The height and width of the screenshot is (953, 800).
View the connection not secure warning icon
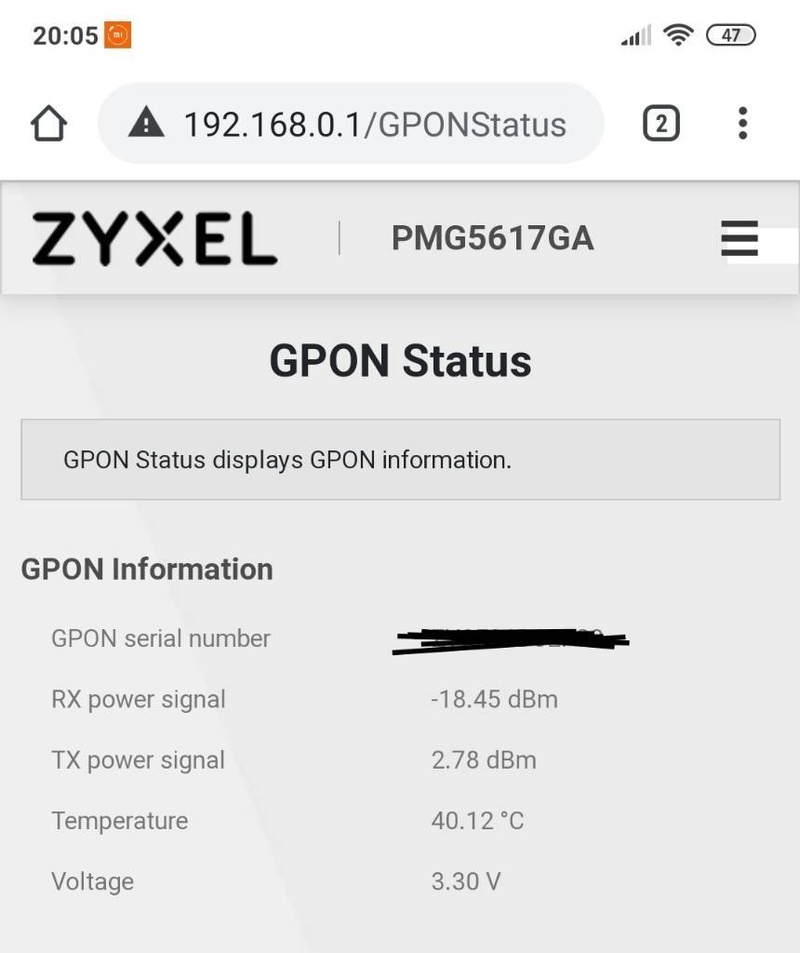click(147, 124)
